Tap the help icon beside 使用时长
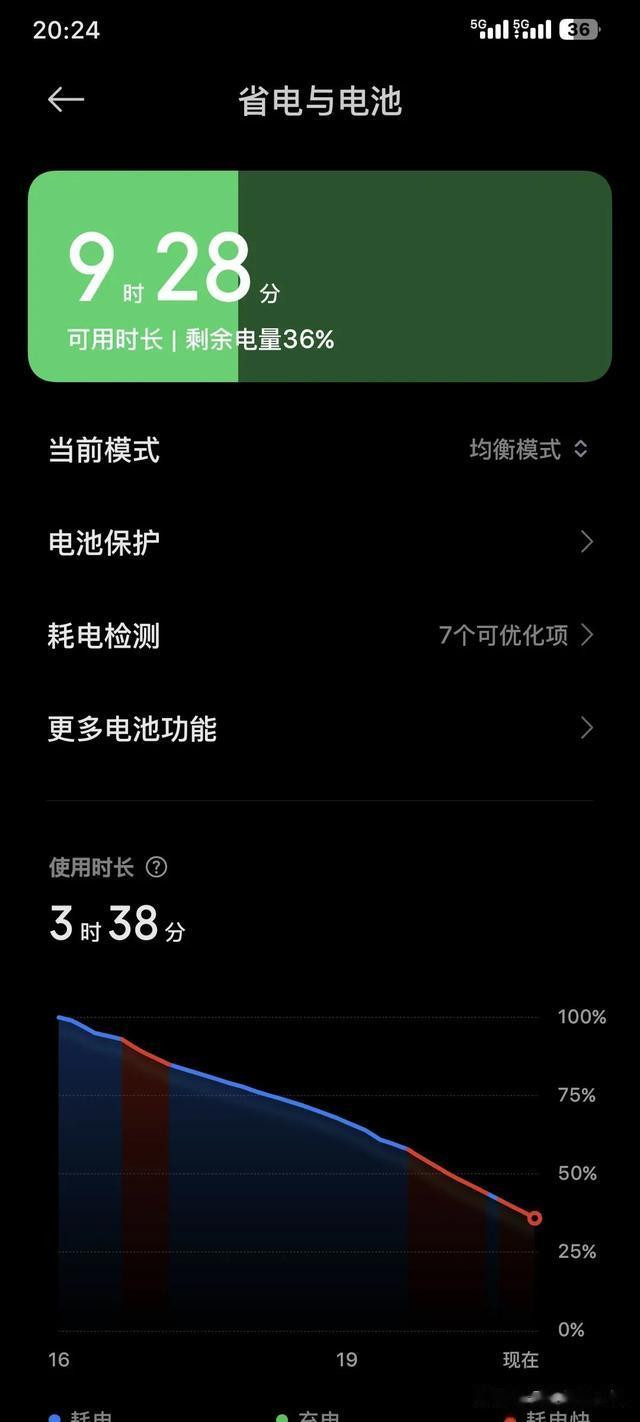The width and height of the screenshot is (640, 1422). click(x=157, y=867)
